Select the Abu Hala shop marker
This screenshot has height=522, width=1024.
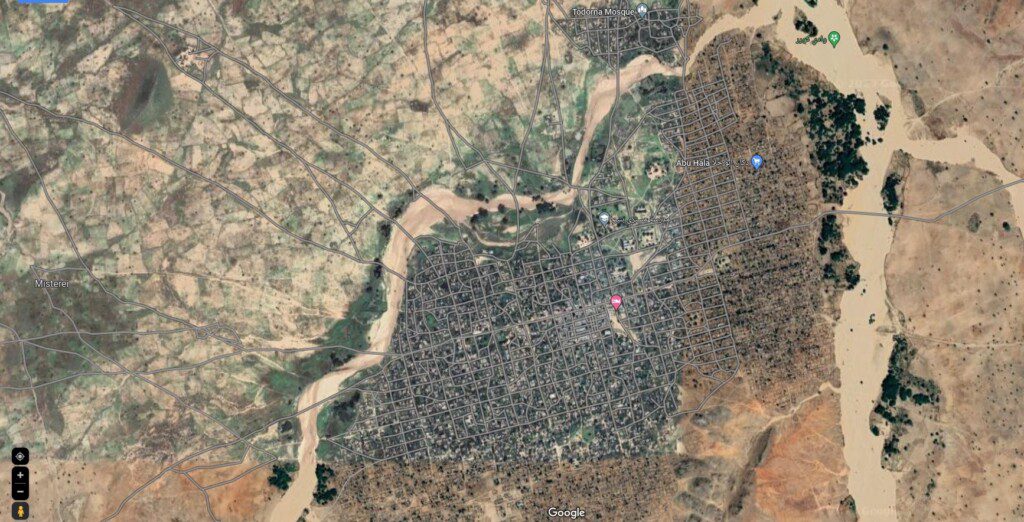tap(757, 161)
